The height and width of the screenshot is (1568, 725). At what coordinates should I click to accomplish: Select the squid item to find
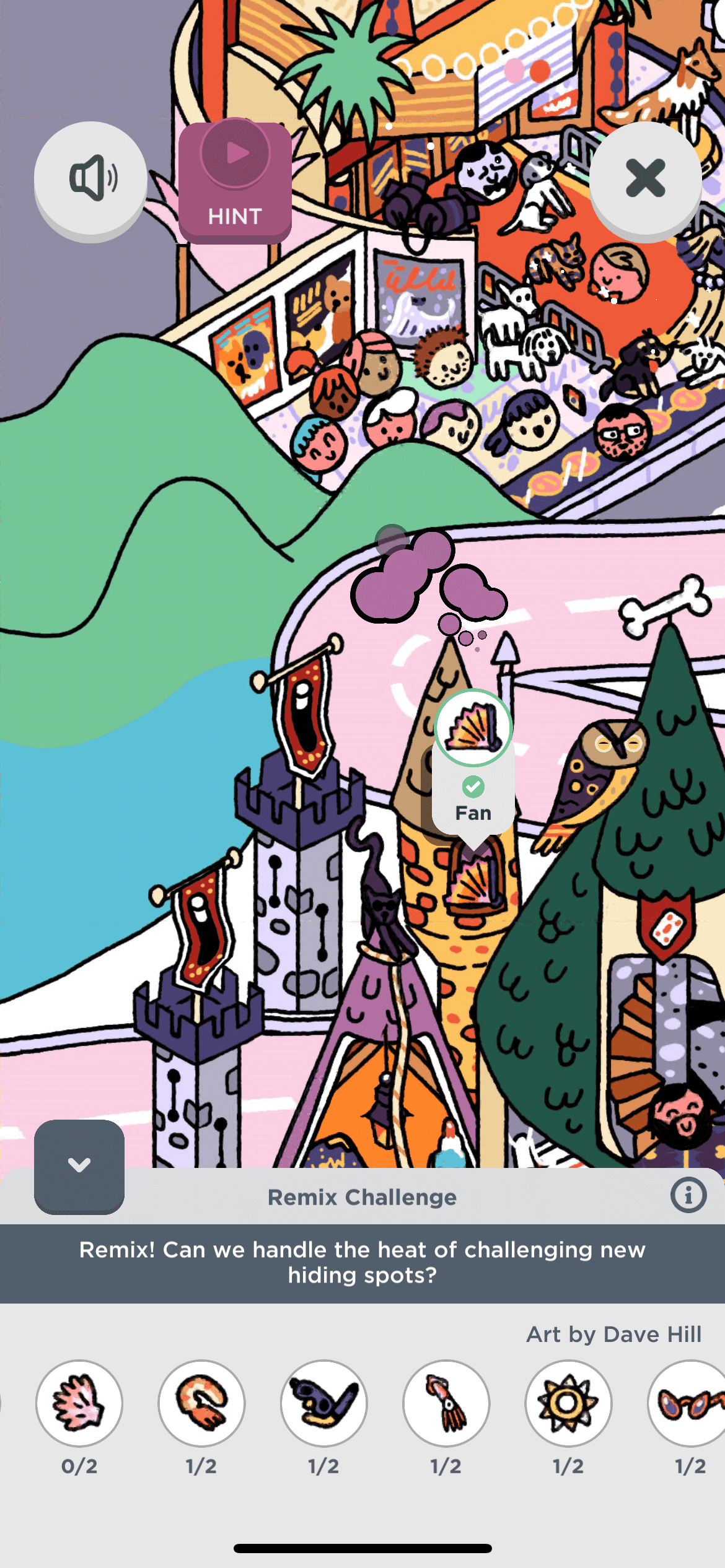446,1403
